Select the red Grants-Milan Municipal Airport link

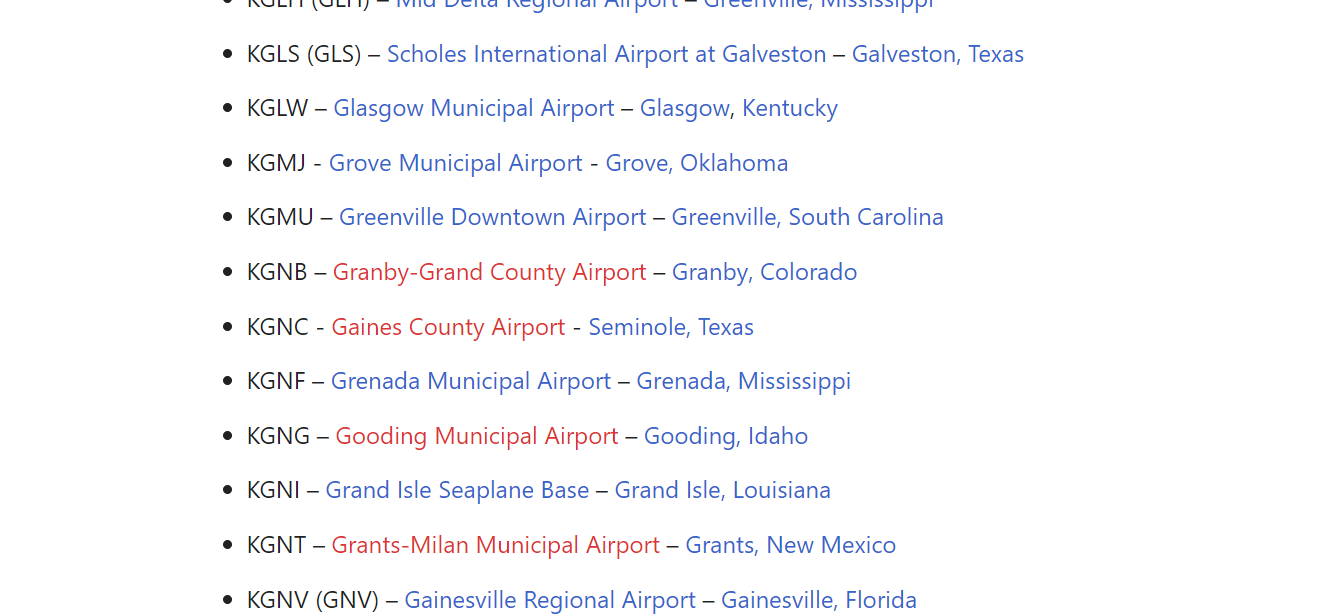[495, 545]
